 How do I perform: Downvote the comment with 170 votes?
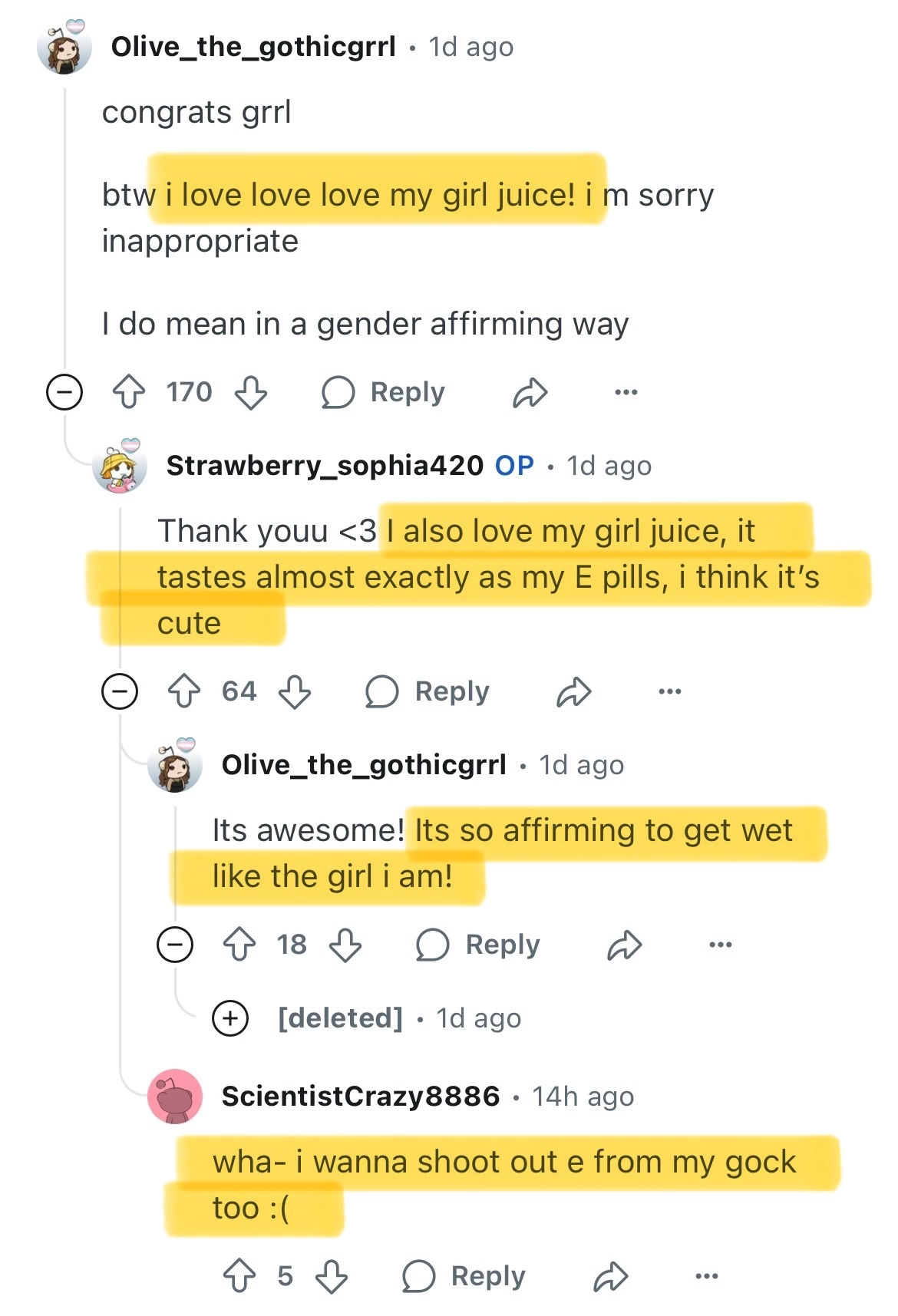coord(251,392)
